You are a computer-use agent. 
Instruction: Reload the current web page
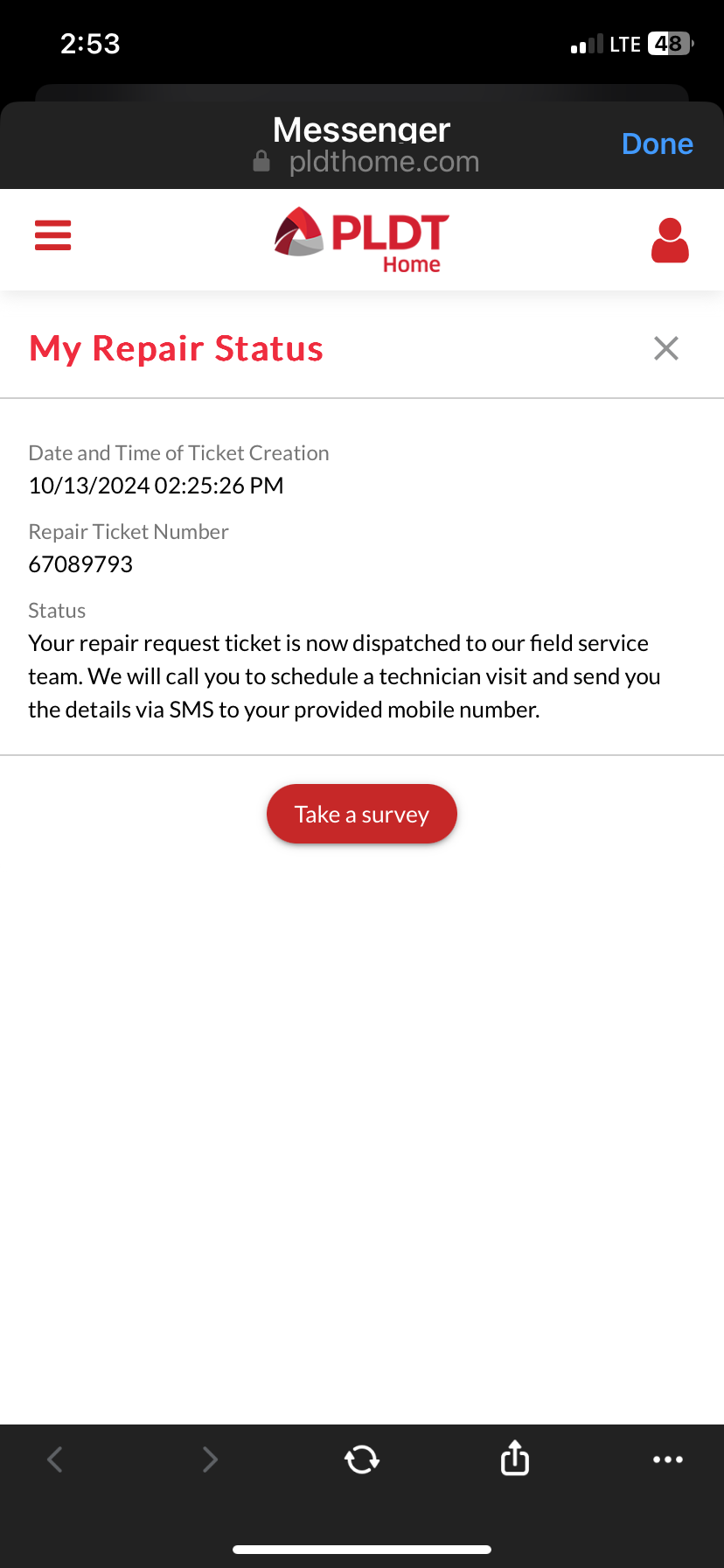click(362, 1459)
